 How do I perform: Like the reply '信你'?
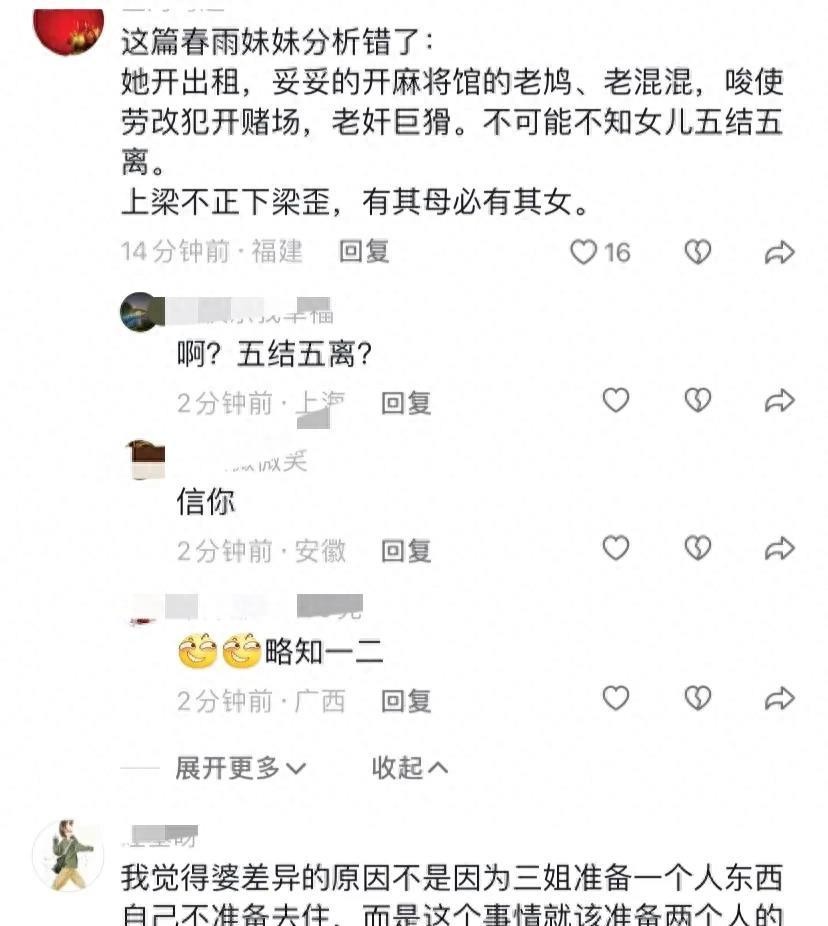point(616,548)
